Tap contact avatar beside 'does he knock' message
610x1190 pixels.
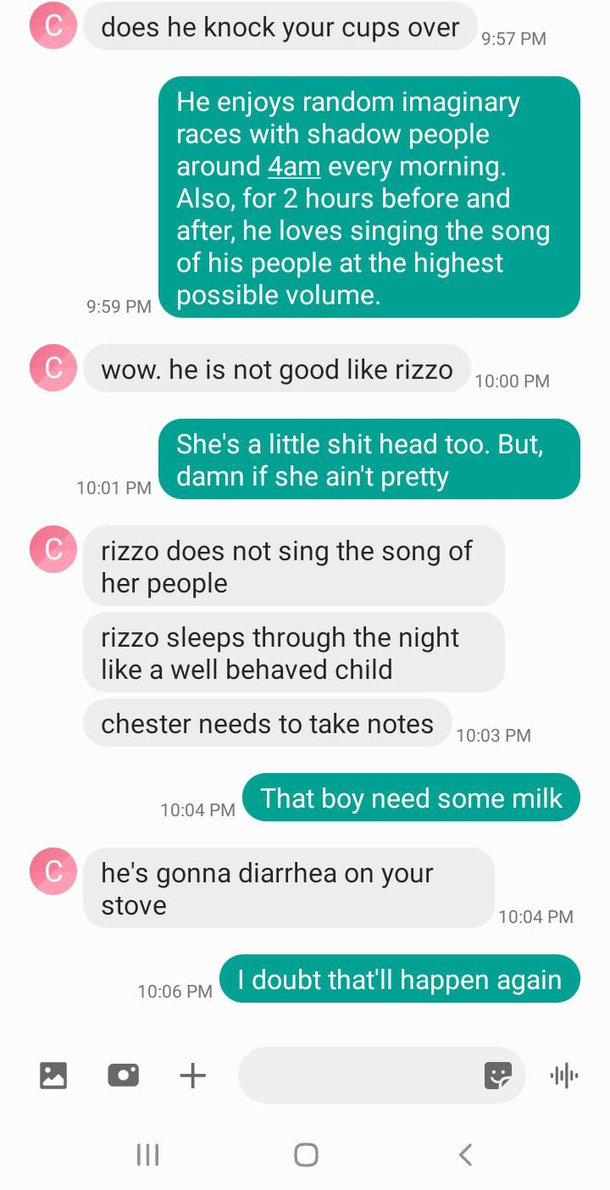click(x=54, y=26)
